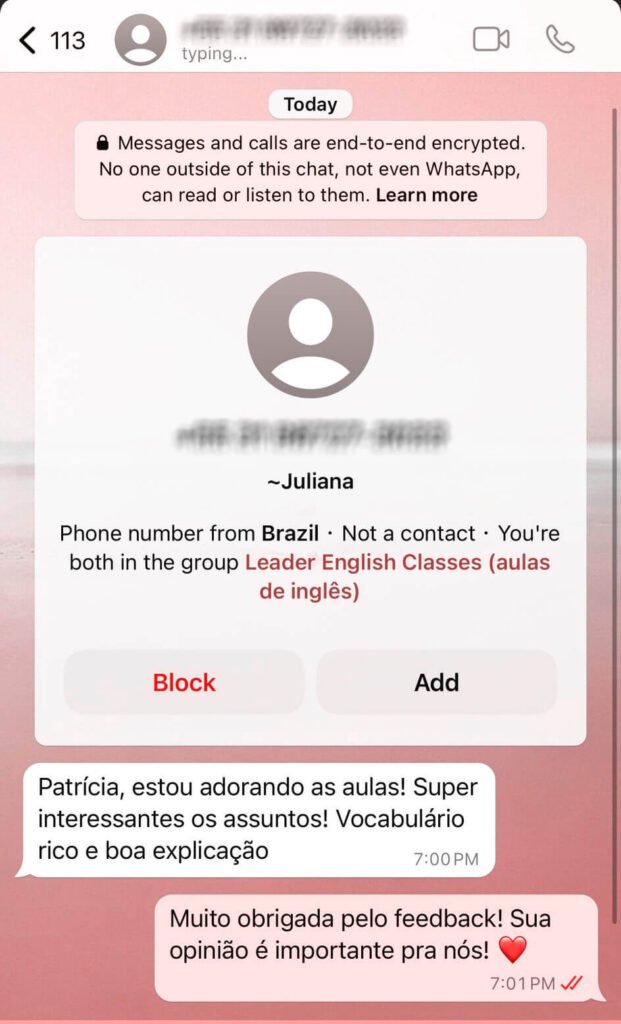Start a voice call with this number
This screenshot has height=1024, width=621.
pyautogui.click(x=560, y=39)
